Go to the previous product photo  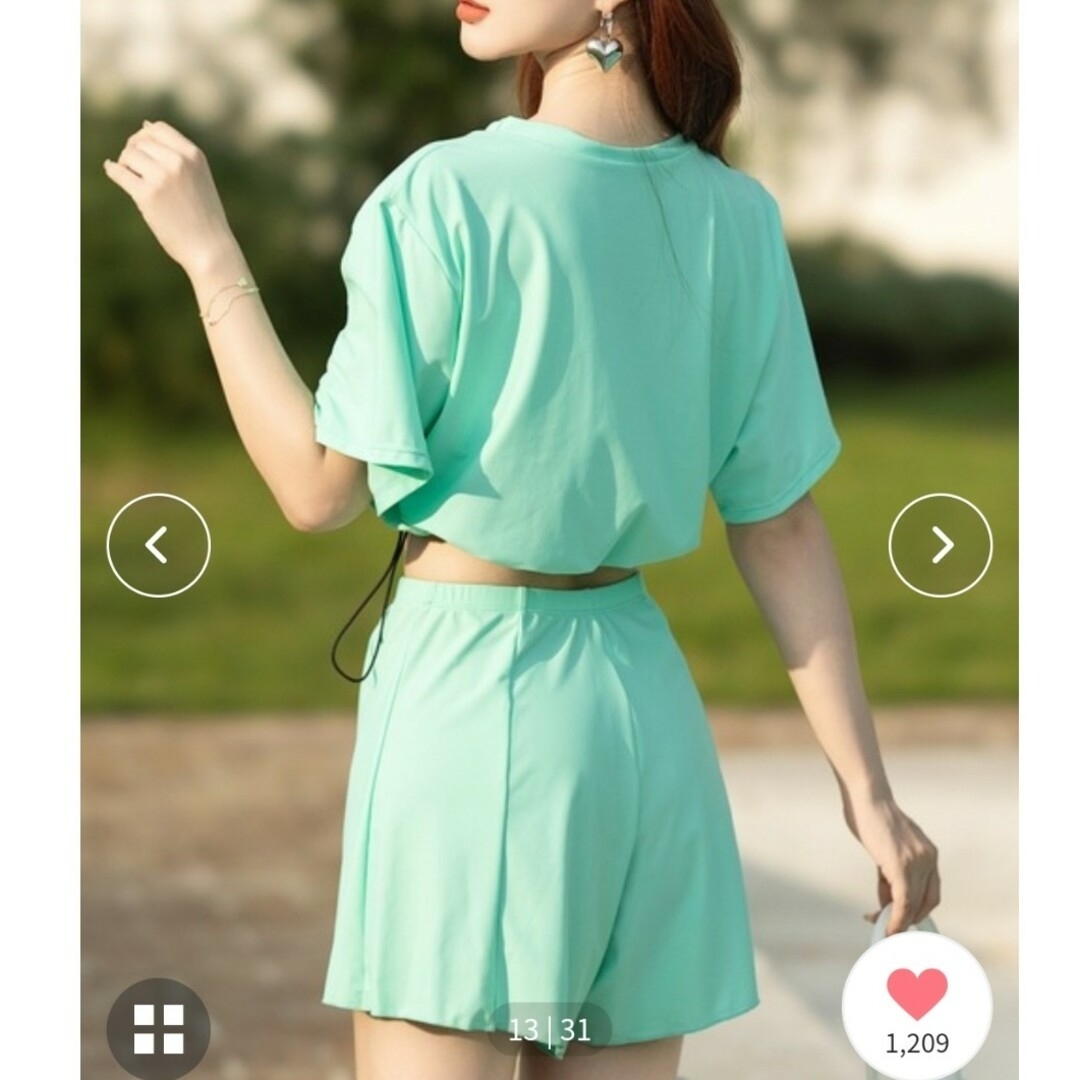click(158, 545)
